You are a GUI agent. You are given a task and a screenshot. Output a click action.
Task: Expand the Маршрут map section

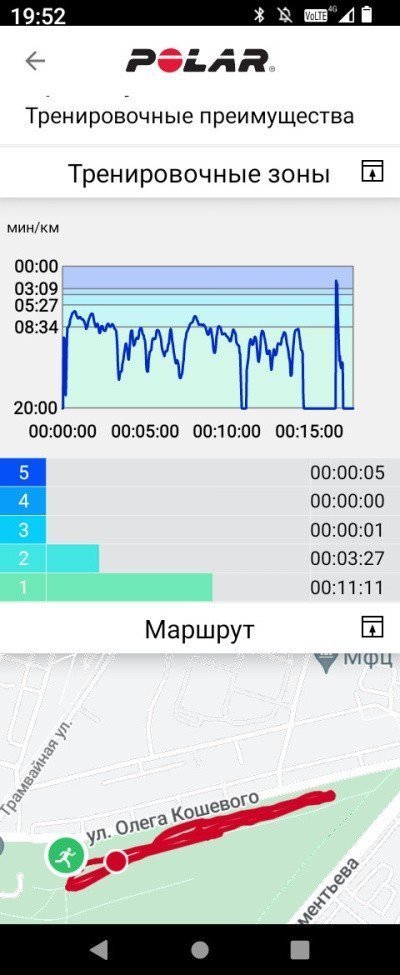pyautogui.click(x=372, y=627)
